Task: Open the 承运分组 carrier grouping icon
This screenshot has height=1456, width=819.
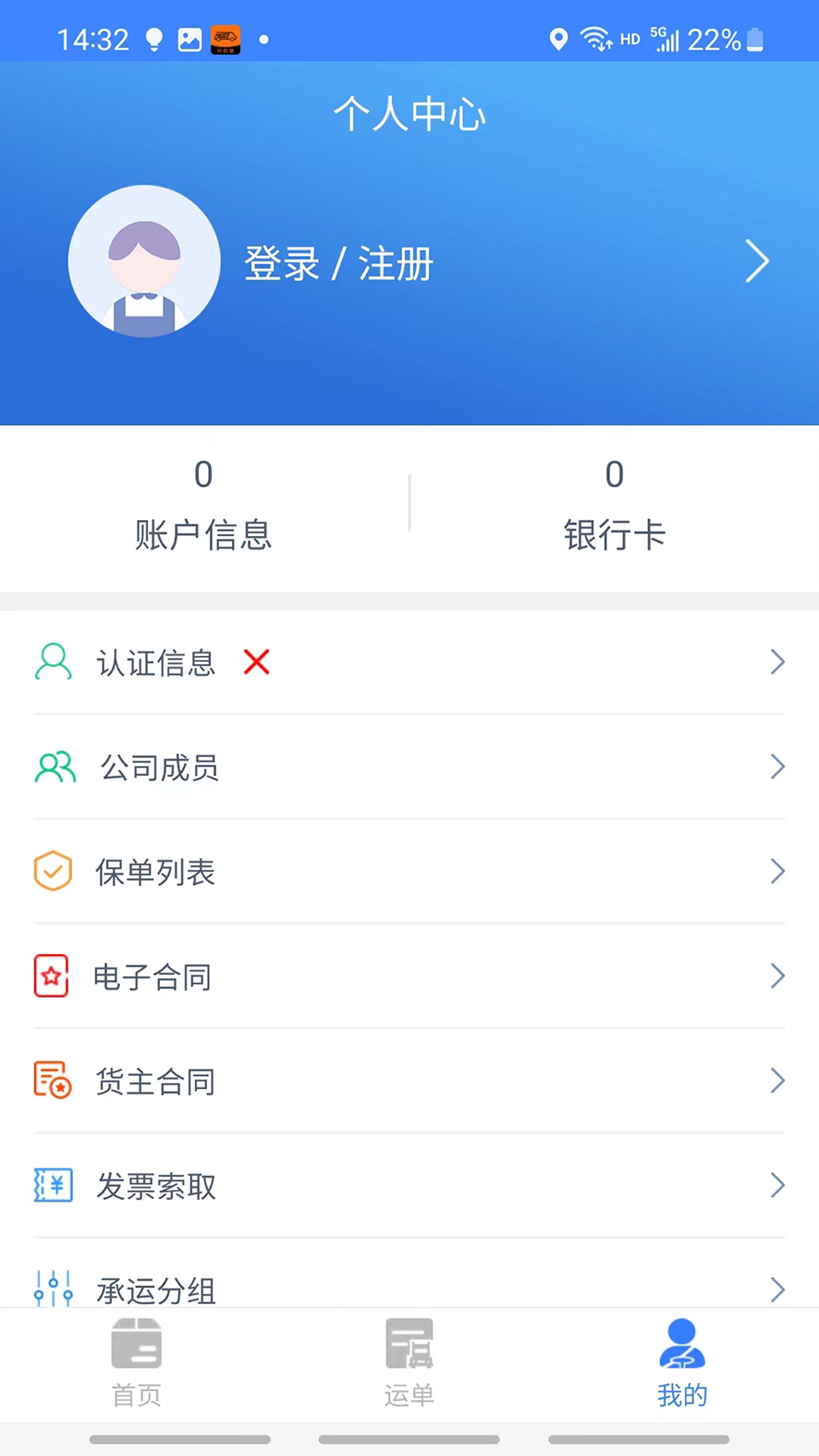Action: pyautogui.click(x=53, y=1288)
